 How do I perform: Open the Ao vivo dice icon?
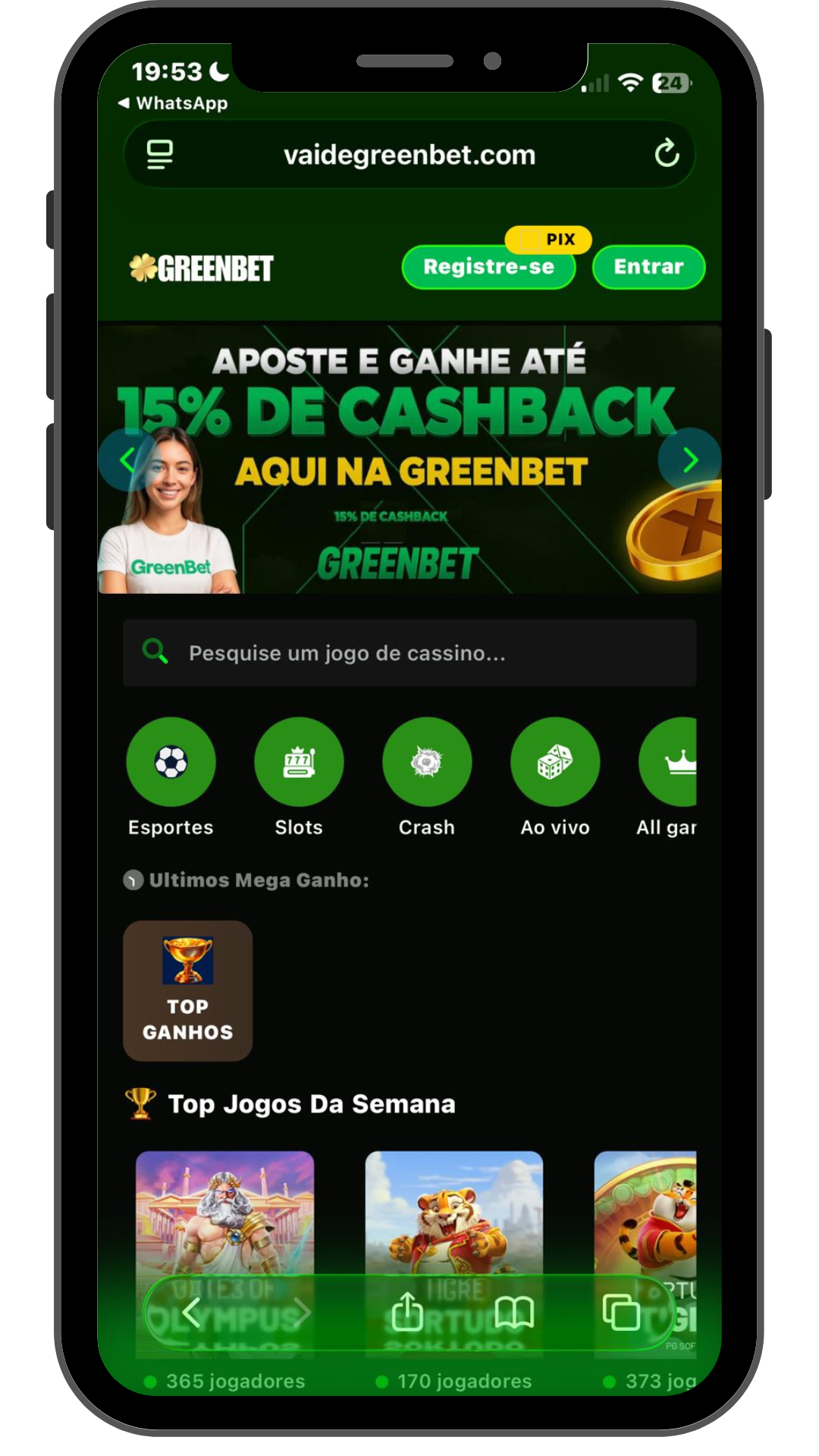tap(554, 761)
